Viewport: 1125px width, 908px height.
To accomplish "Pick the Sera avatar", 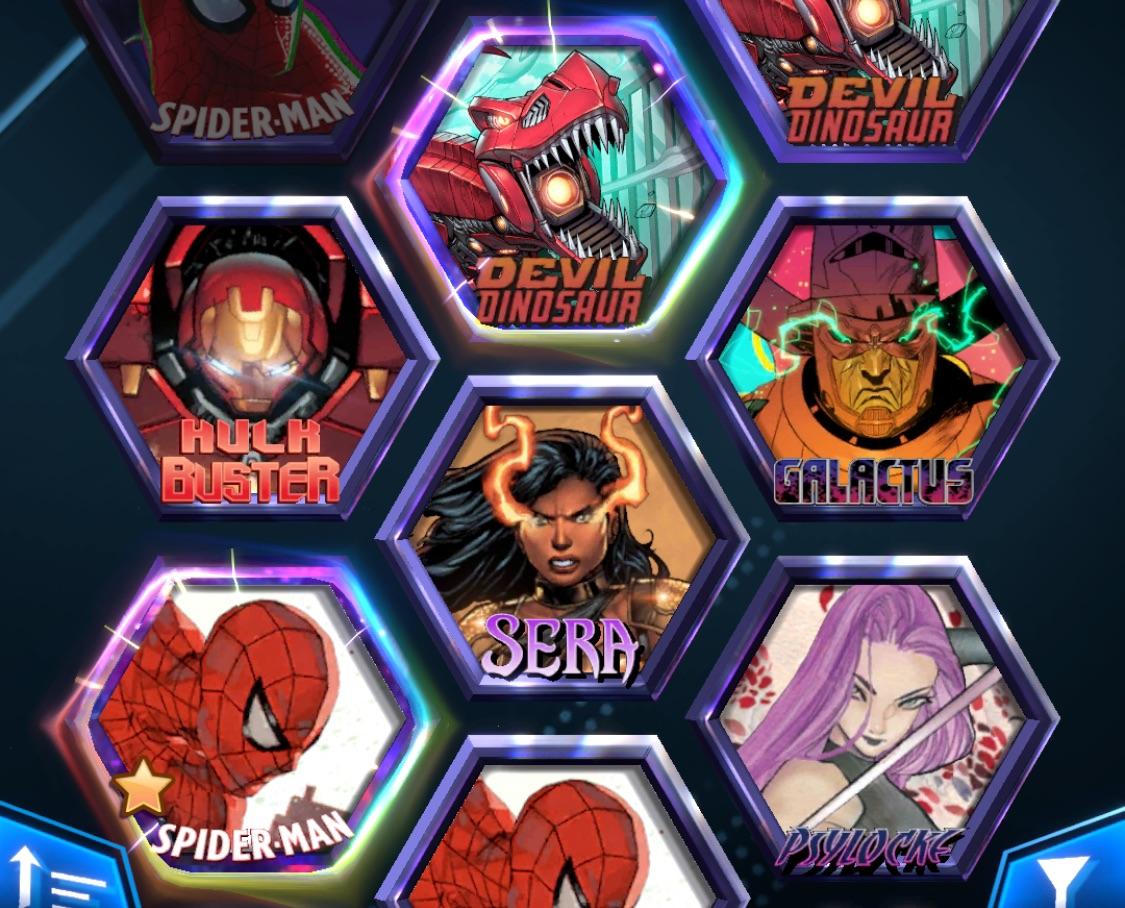I will 562,538.
